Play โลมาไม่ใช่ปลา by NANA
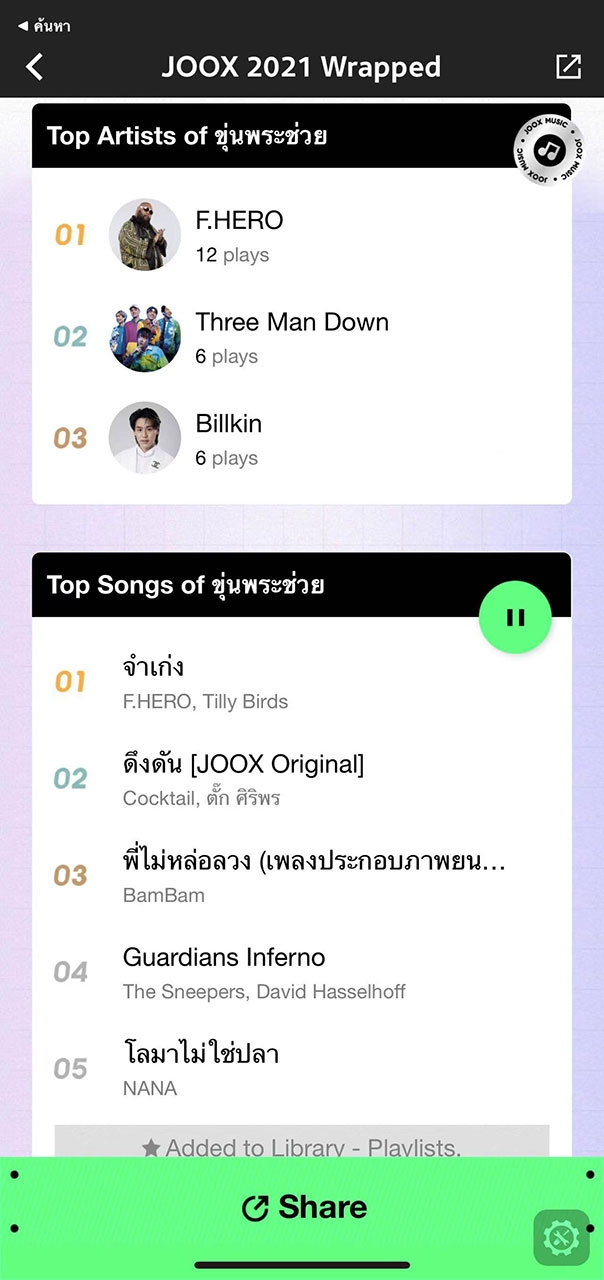Screen dimensions: 604x1280 (200, 1068)
